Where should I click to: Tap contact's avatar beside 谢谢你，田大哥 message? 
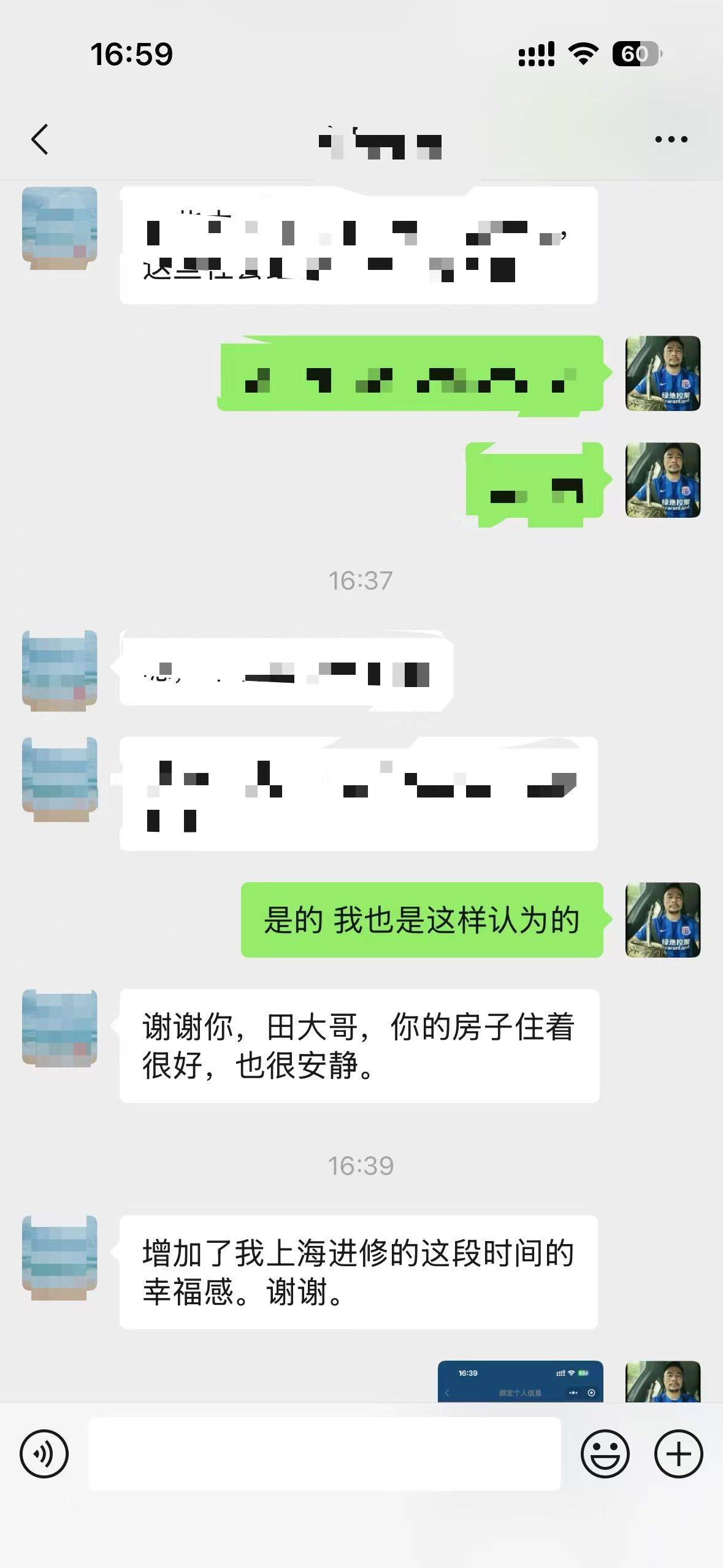pyautogui.click(x=59, y=1028)
